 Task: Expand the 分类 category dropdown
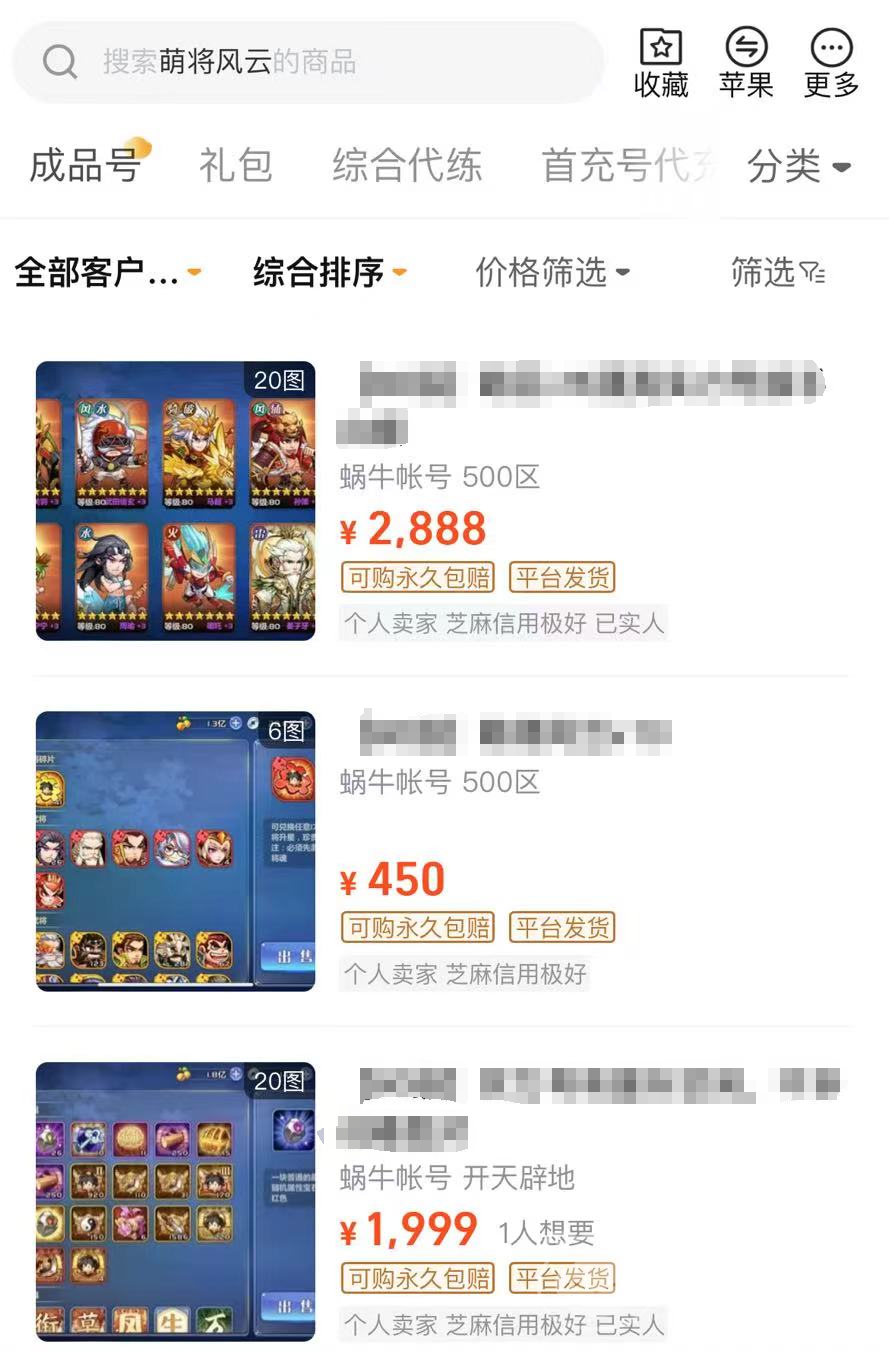(798, 166)
